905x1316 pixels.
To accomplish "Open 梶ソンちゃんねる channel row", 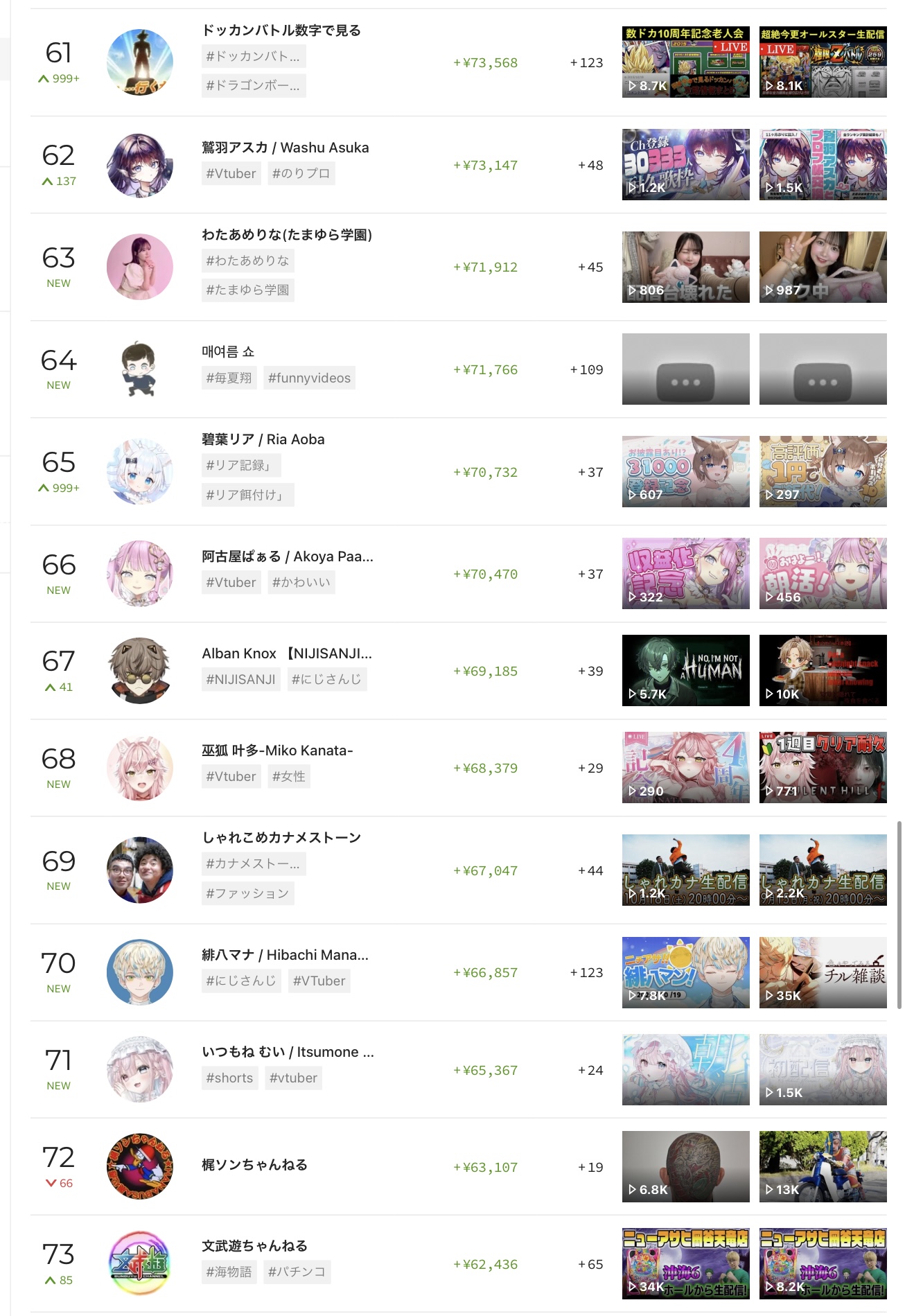I will pyautogui.click(x=254, y=1165).
